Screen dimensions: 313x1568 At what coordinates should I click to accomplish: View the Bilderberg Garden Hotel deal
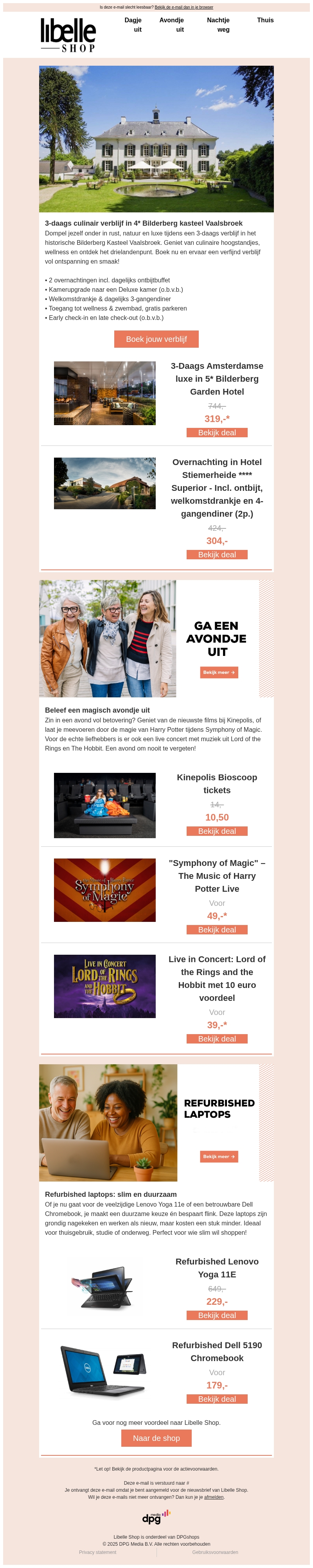[217, 432]
